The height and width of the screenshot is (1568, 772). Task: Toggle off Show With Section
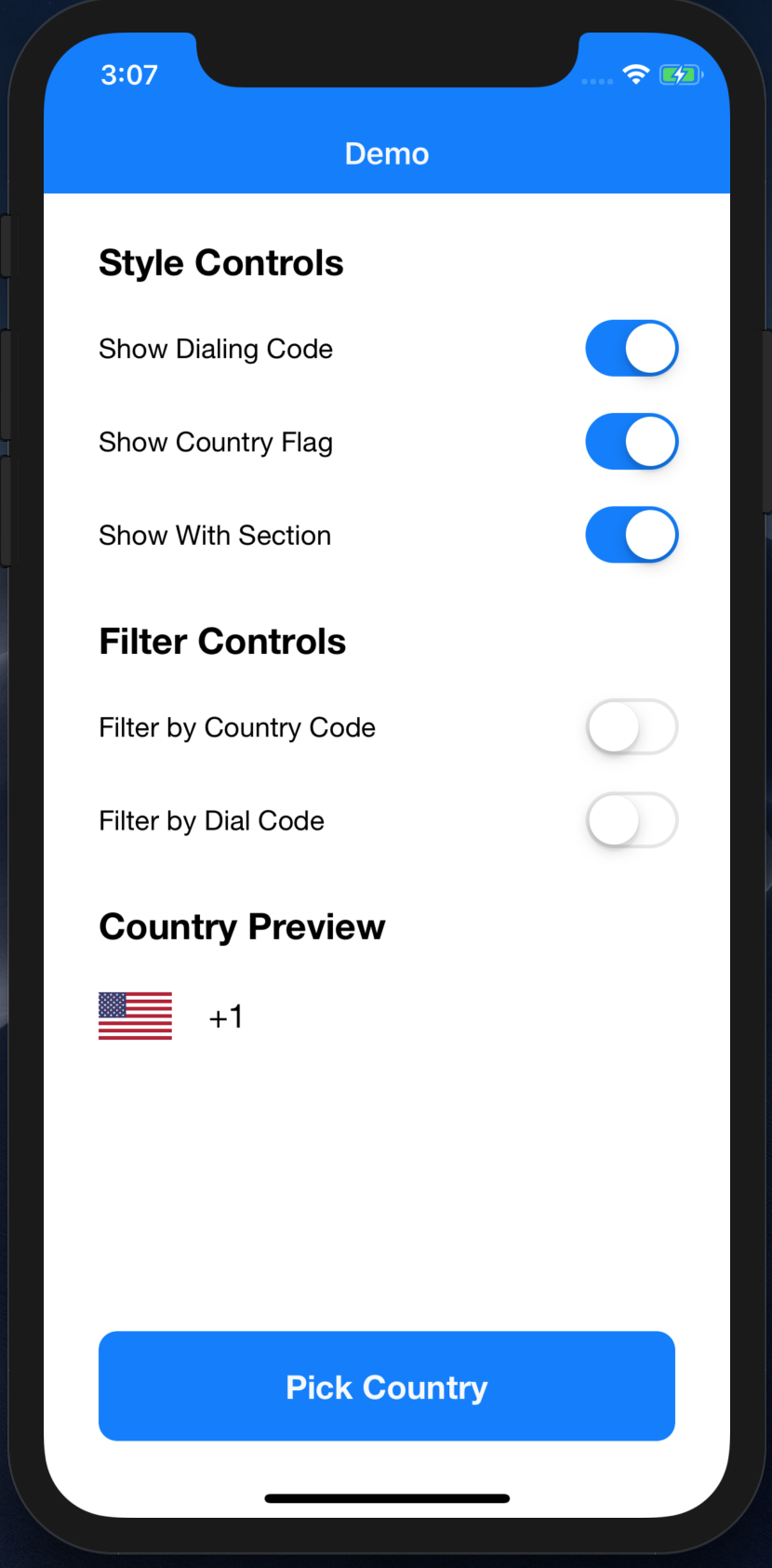point(632,535)
